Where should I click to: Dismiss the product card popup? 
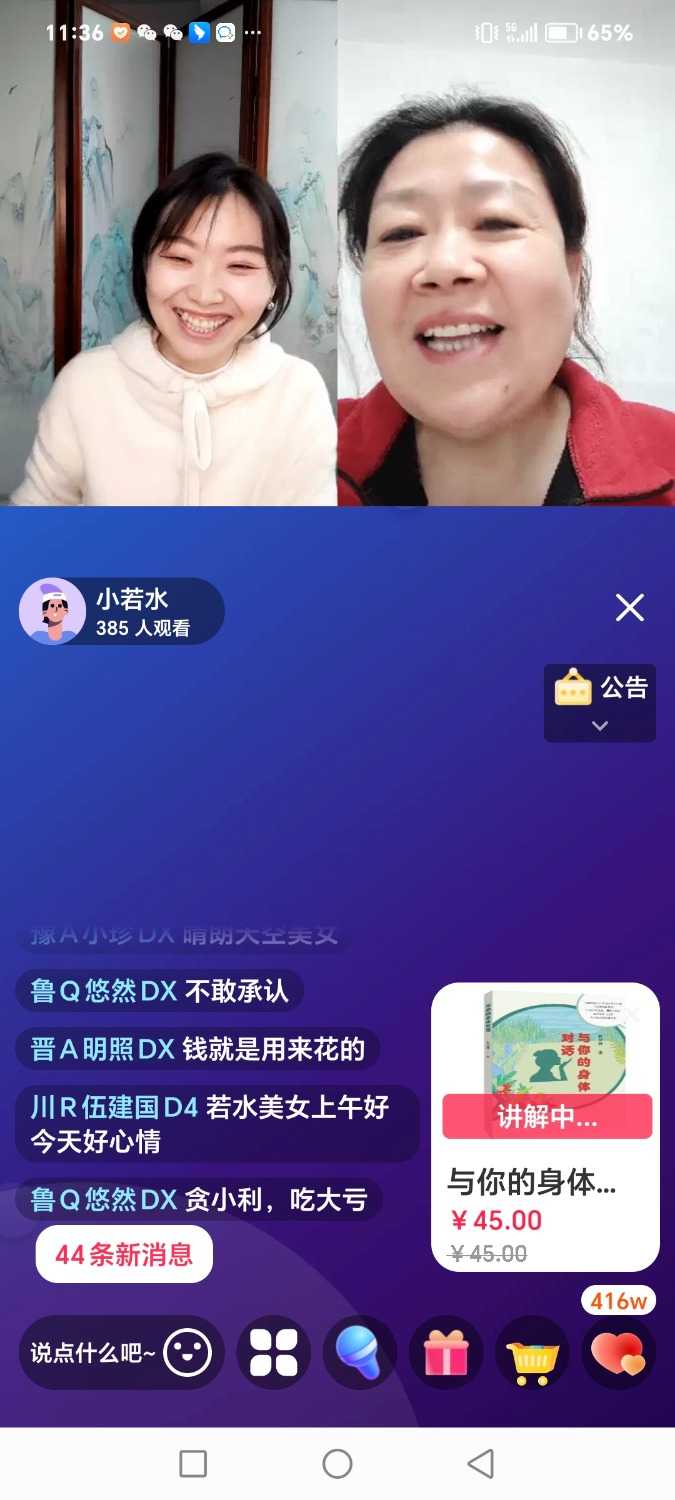[632, 1013]
